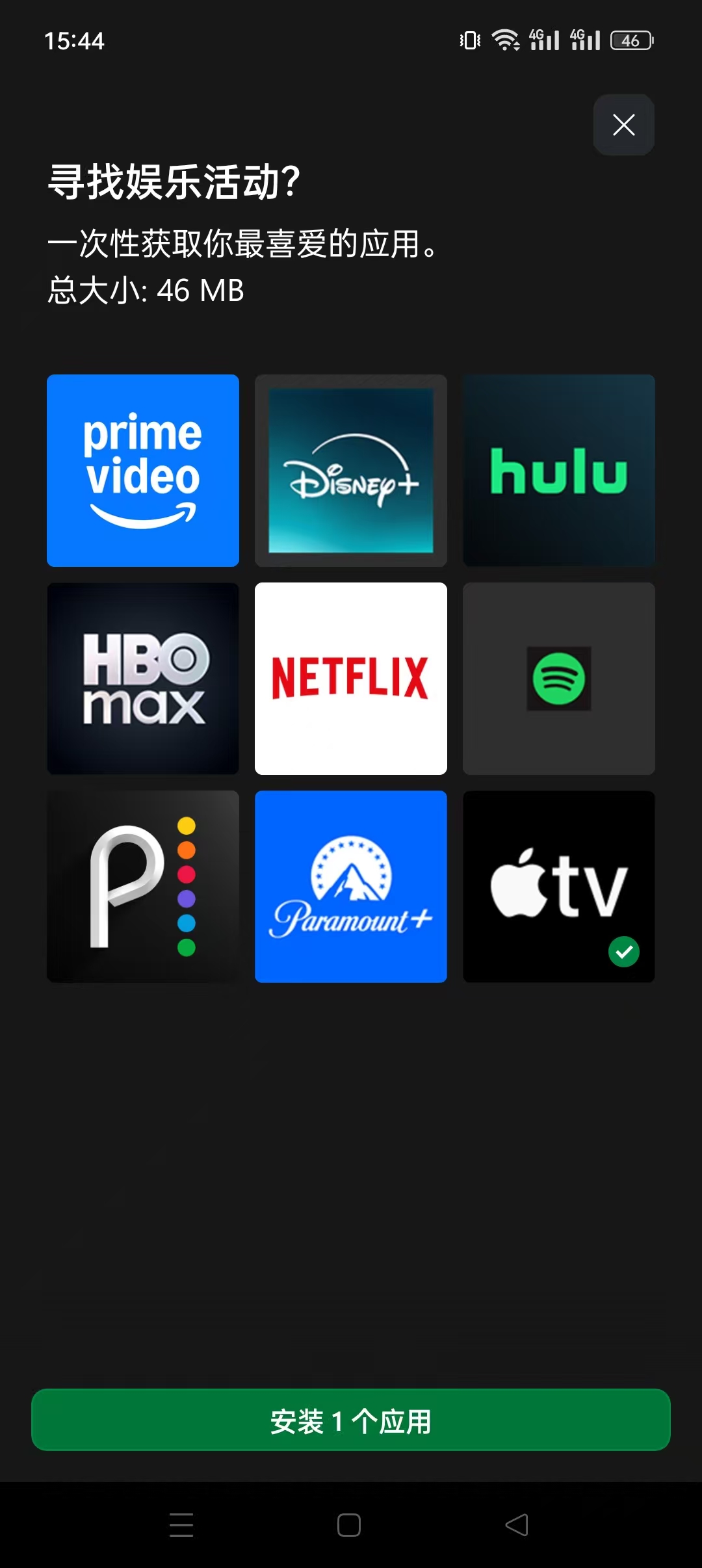Close the entertainment apps dialog
Image resolution: width=702 pixels, height=1568 pixels.
pos(623,125)
